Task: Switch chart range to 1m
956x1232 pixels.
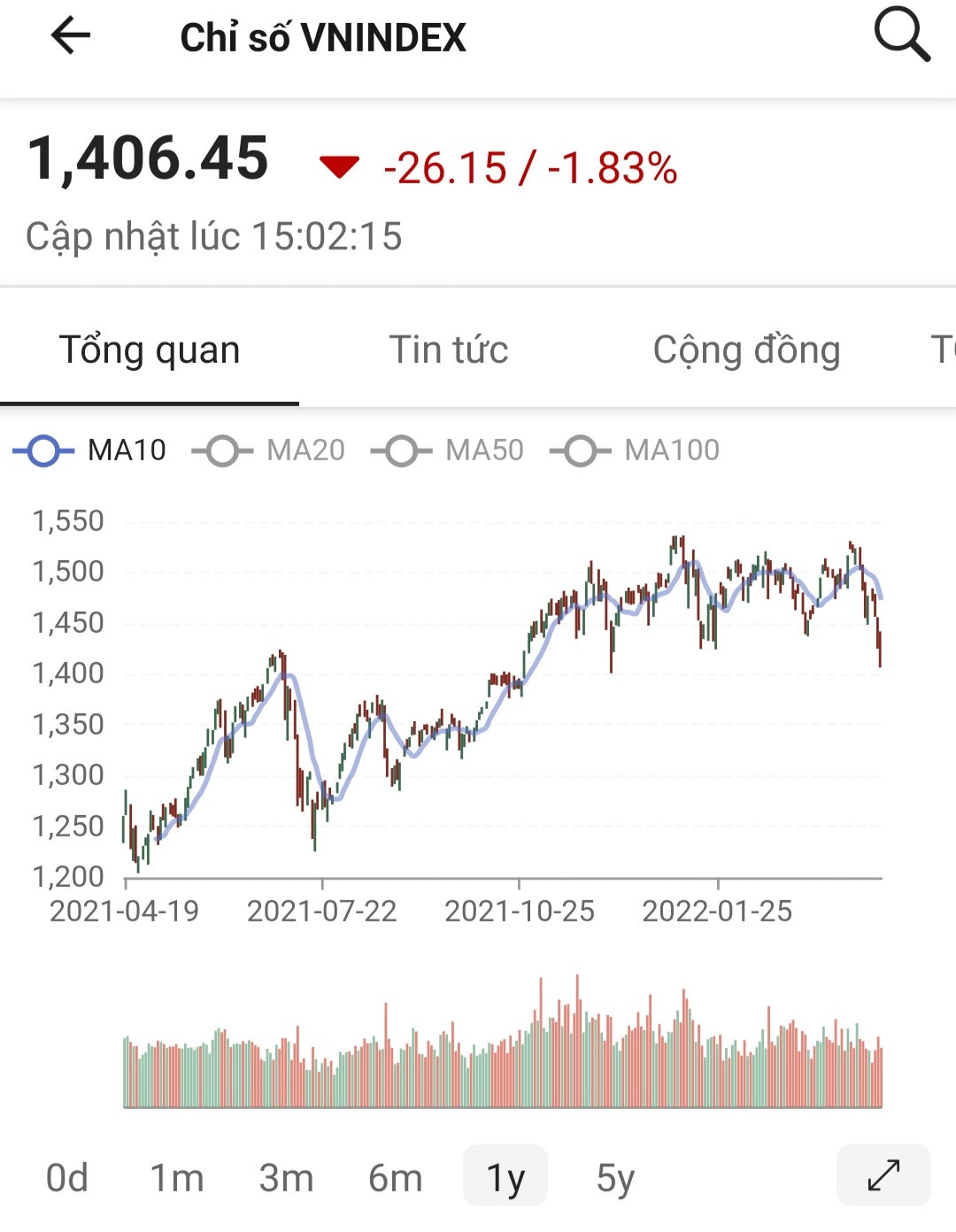Action: tap(177, 1178)
